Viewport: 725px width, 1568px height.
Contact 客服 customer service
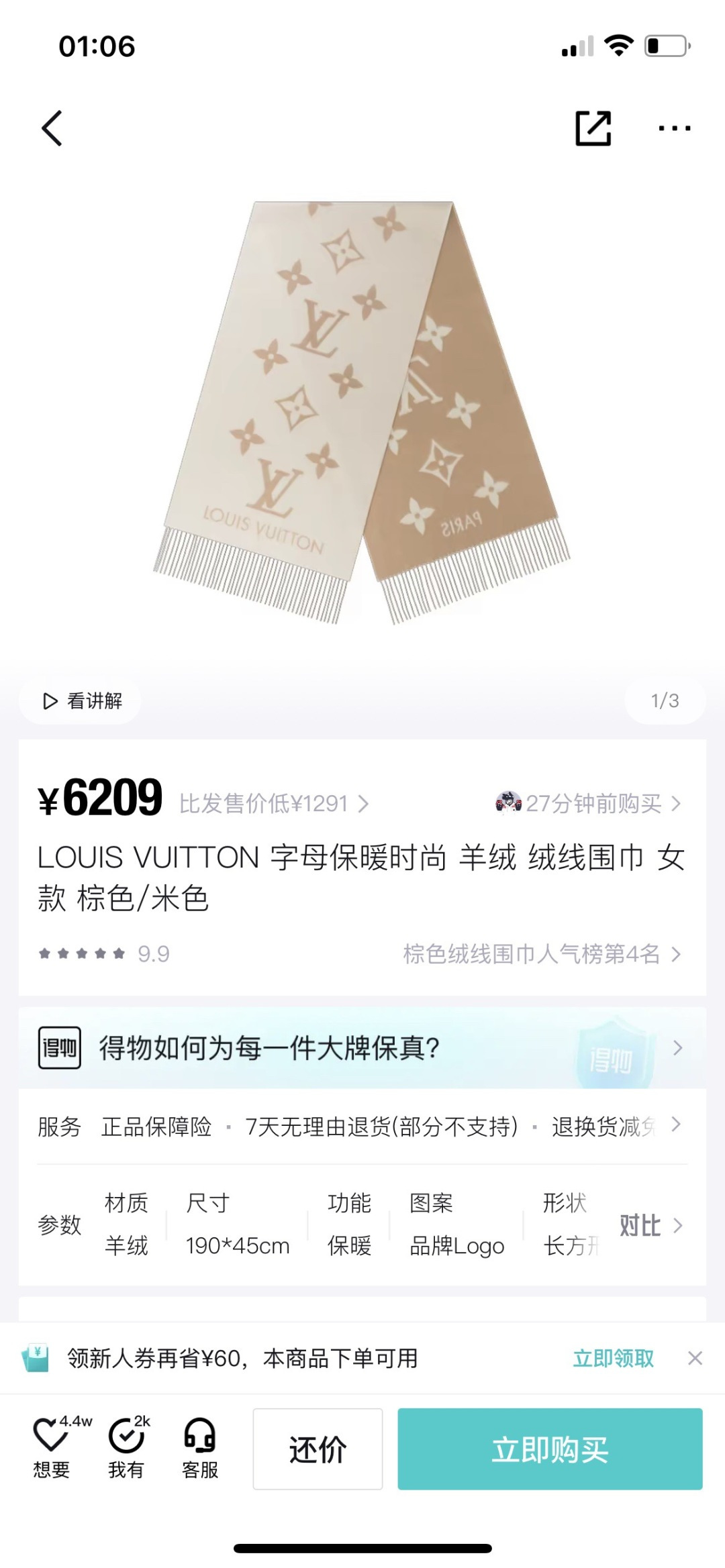pos(200,1448)
